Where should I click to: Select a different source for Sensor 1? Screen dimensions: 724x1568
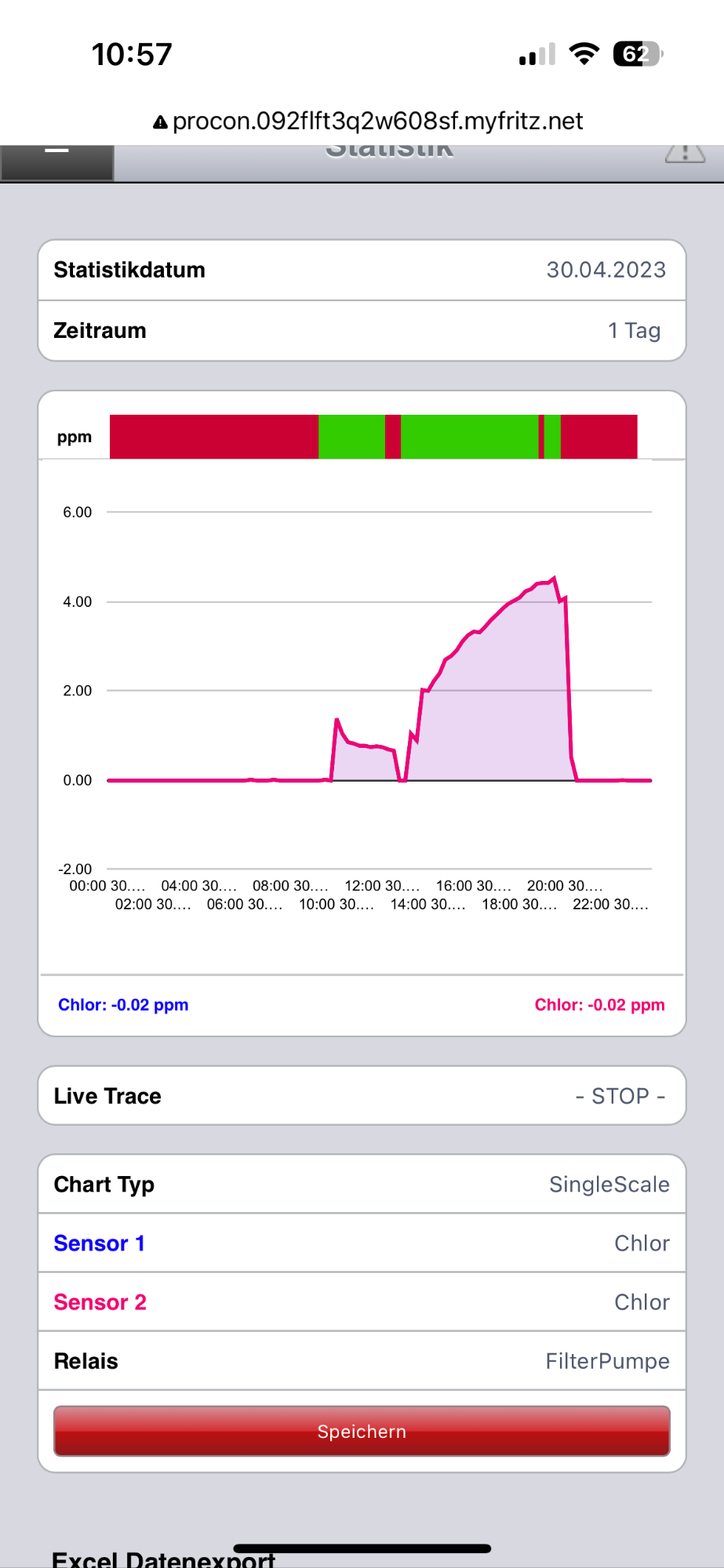tap(362, 1243)
